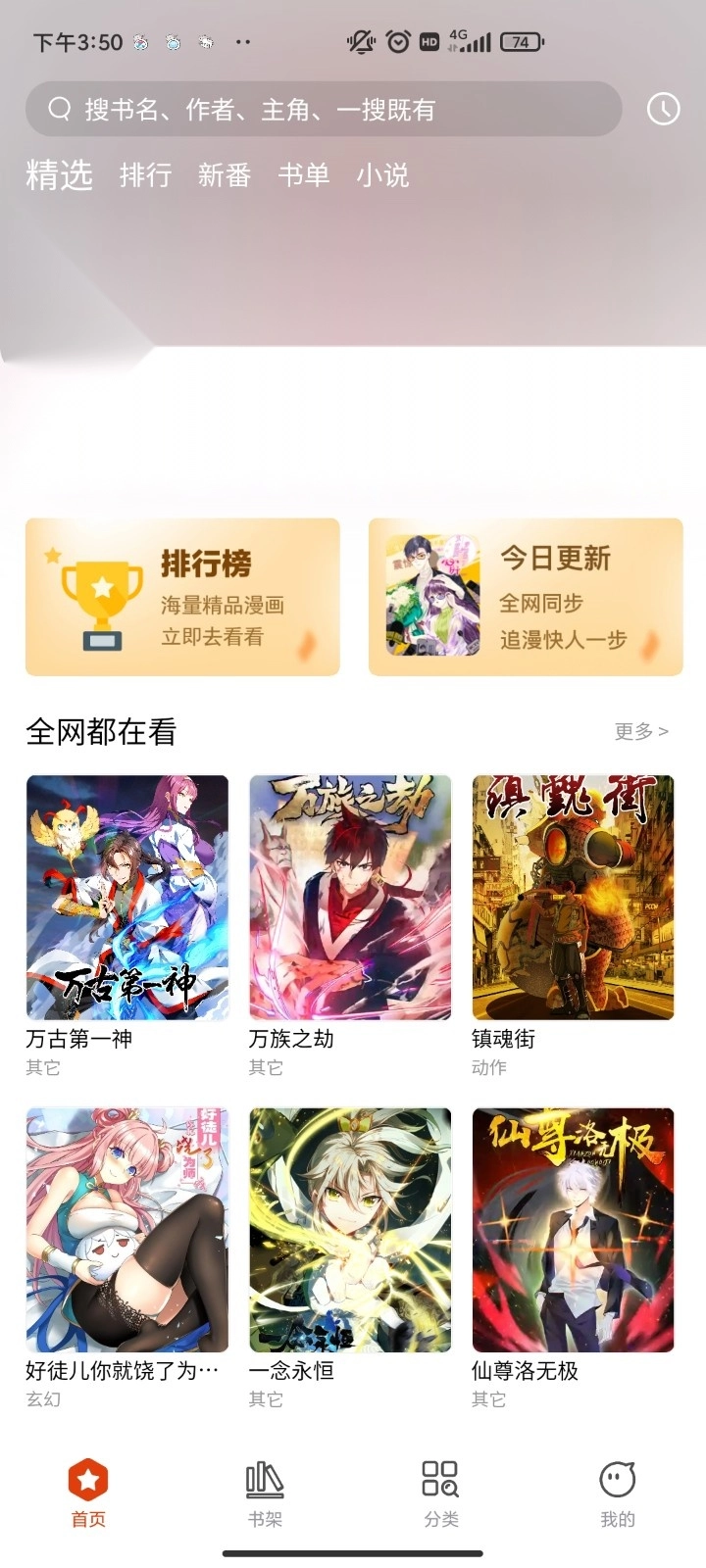Open the comic 万古第一神
Viewport: 706px width, 1568px height.
point(127,898)
